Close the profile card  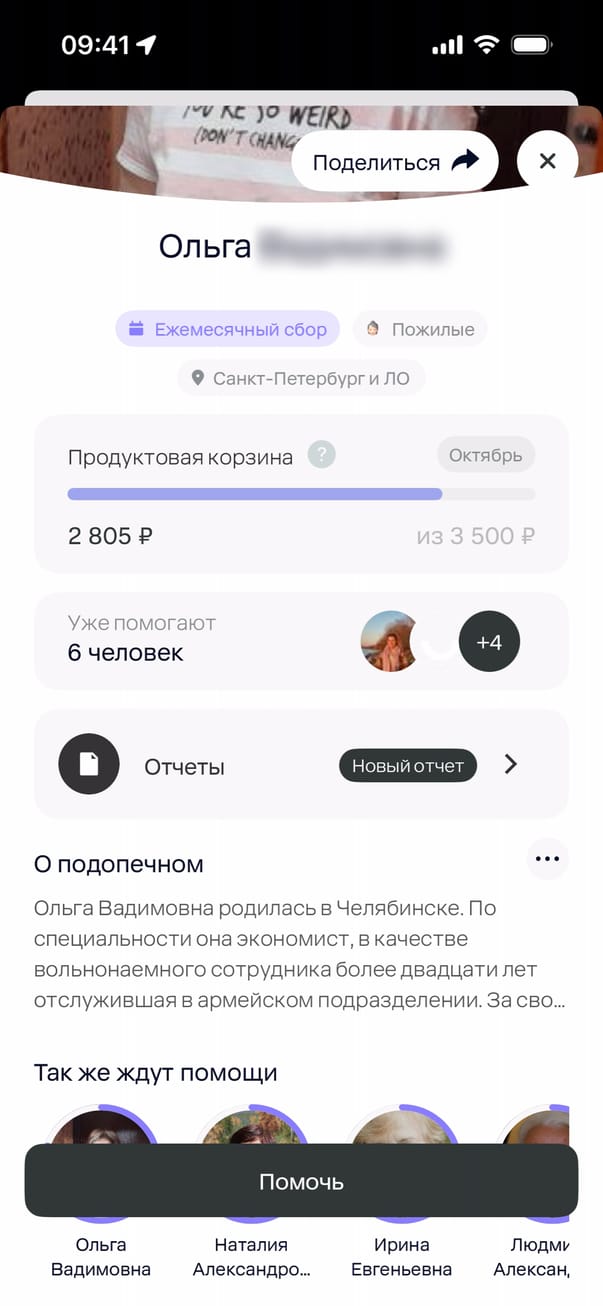click(547, 161)
